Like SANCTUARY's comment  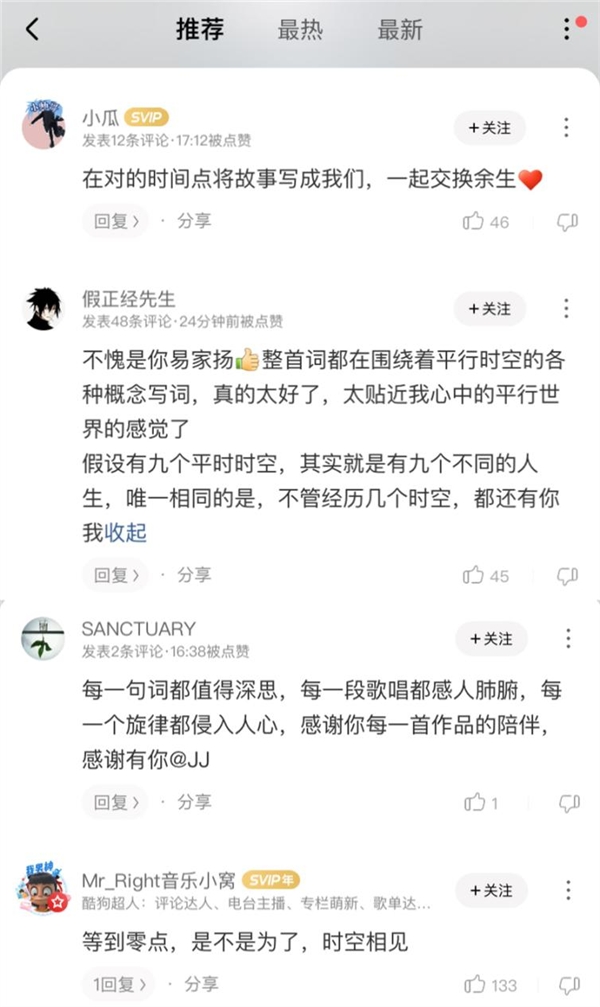click(475, 802)
